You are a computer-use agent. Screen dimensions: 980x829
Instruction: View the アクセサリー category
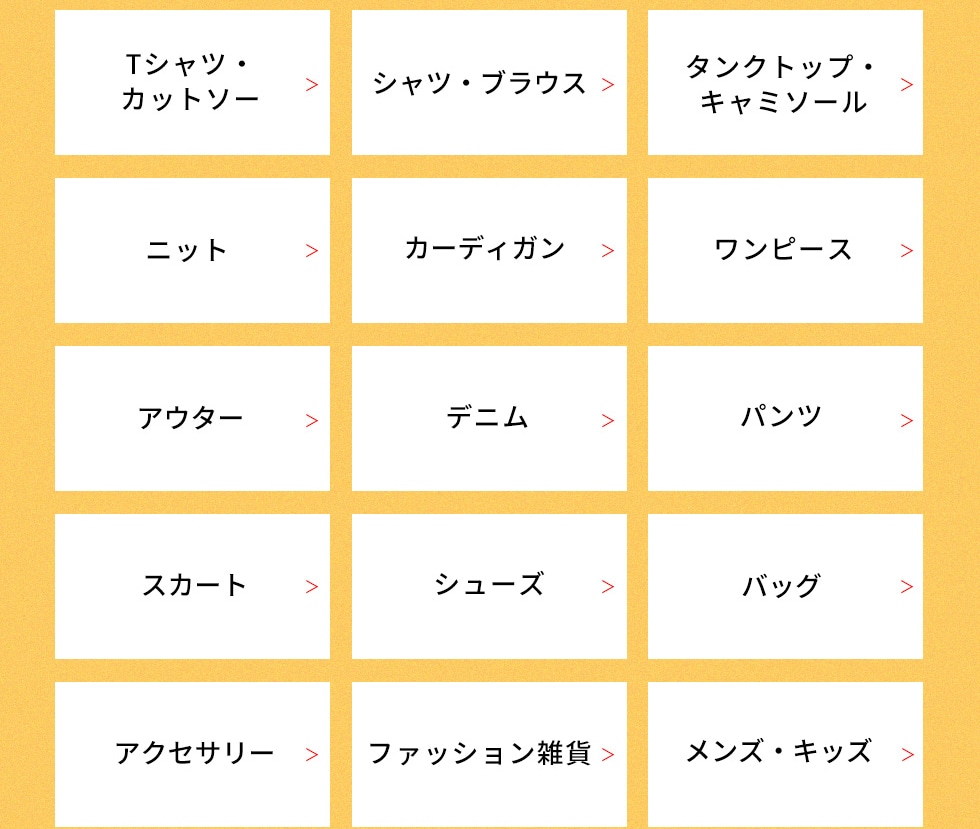(x=192, y=754)
